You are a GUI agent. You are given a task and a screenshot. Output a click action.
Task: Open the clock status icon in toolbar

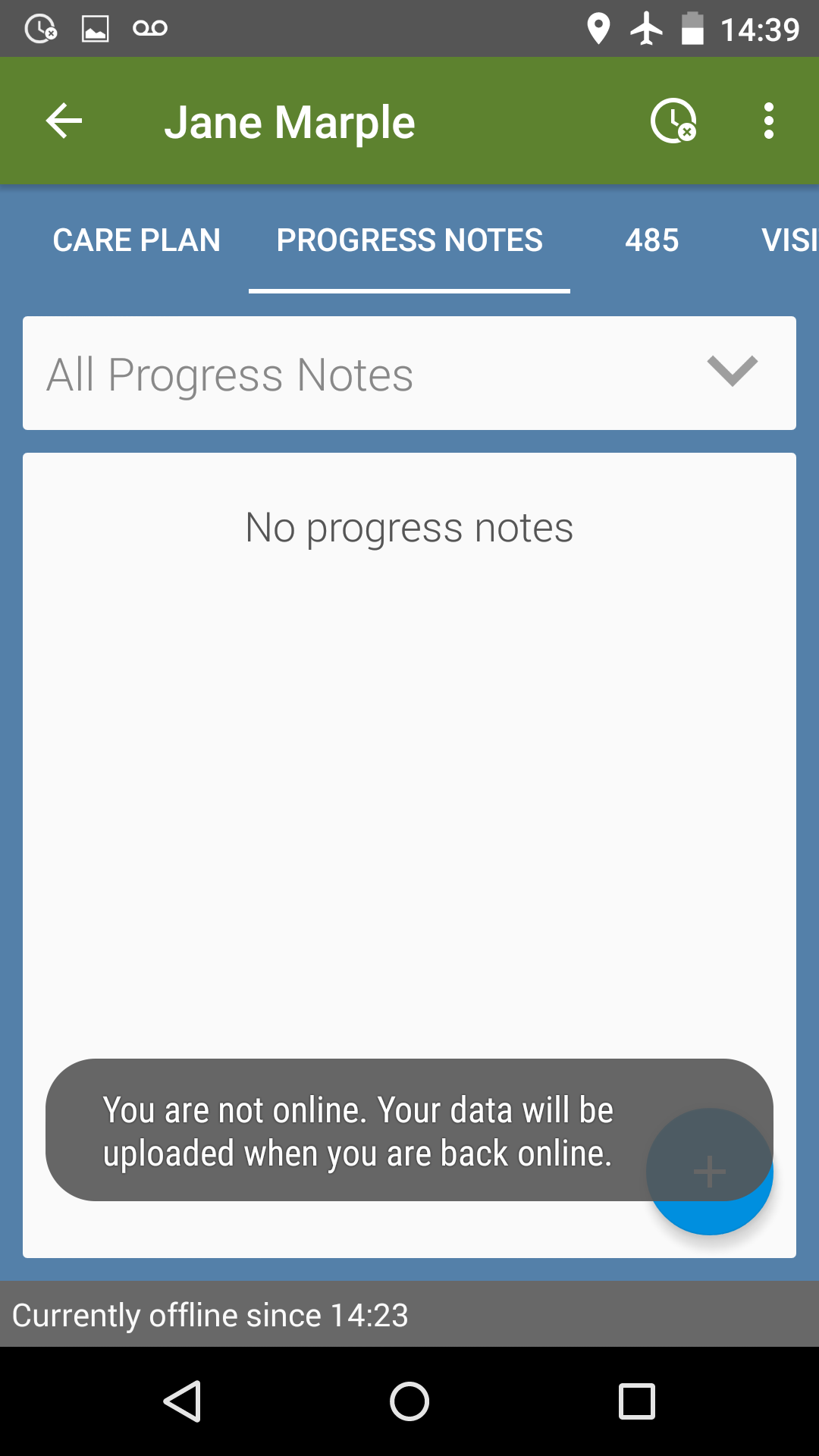point(673,121)
